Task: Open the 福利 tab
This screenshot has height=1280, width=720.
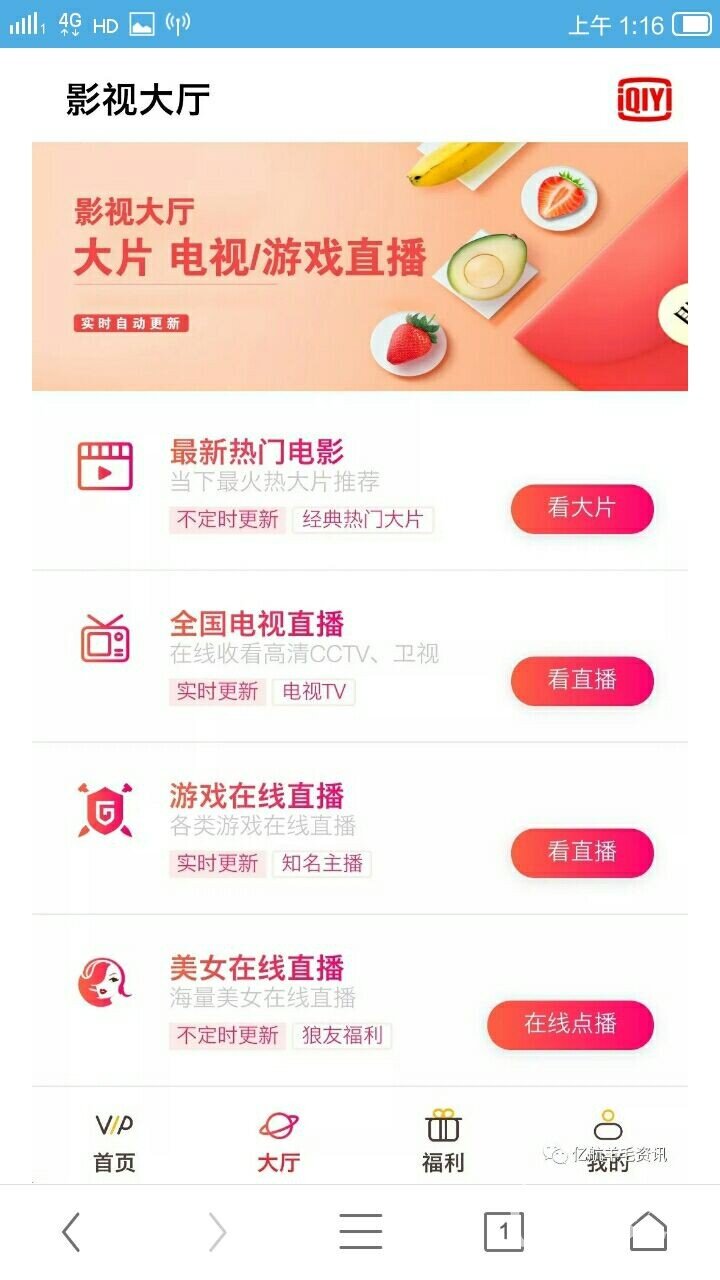Action: point(442,1142)
